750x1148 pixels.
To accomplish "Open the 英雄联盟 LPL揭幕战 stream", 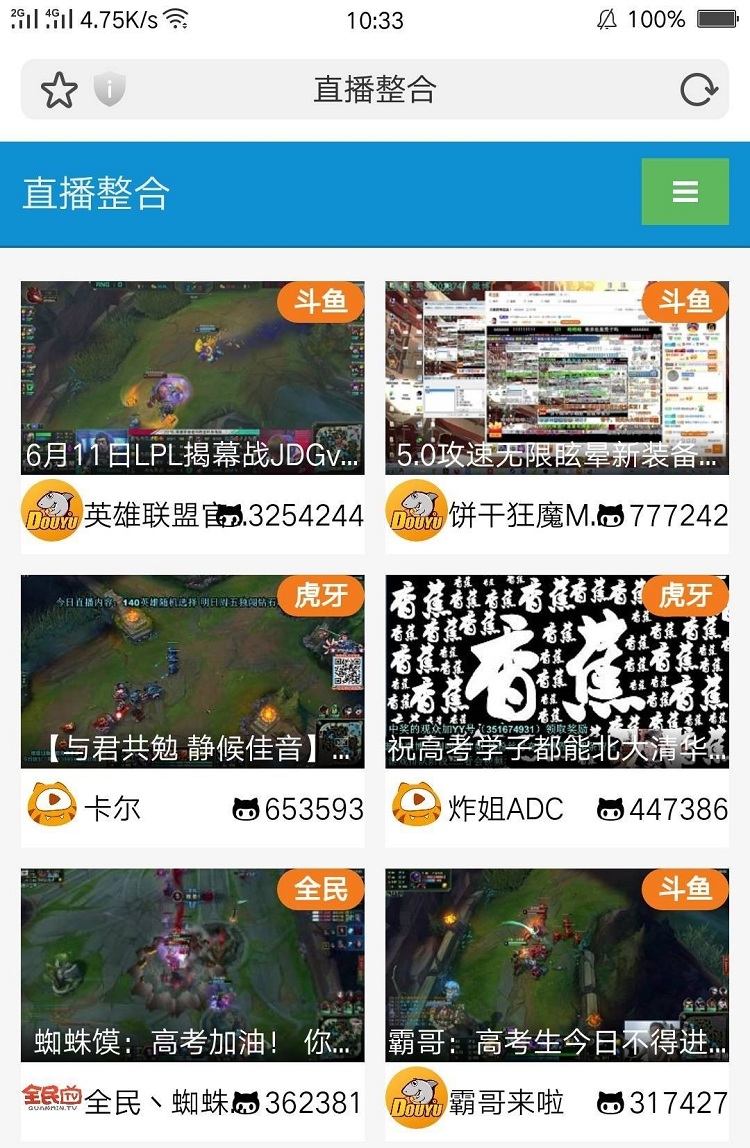I will point(192,378).
